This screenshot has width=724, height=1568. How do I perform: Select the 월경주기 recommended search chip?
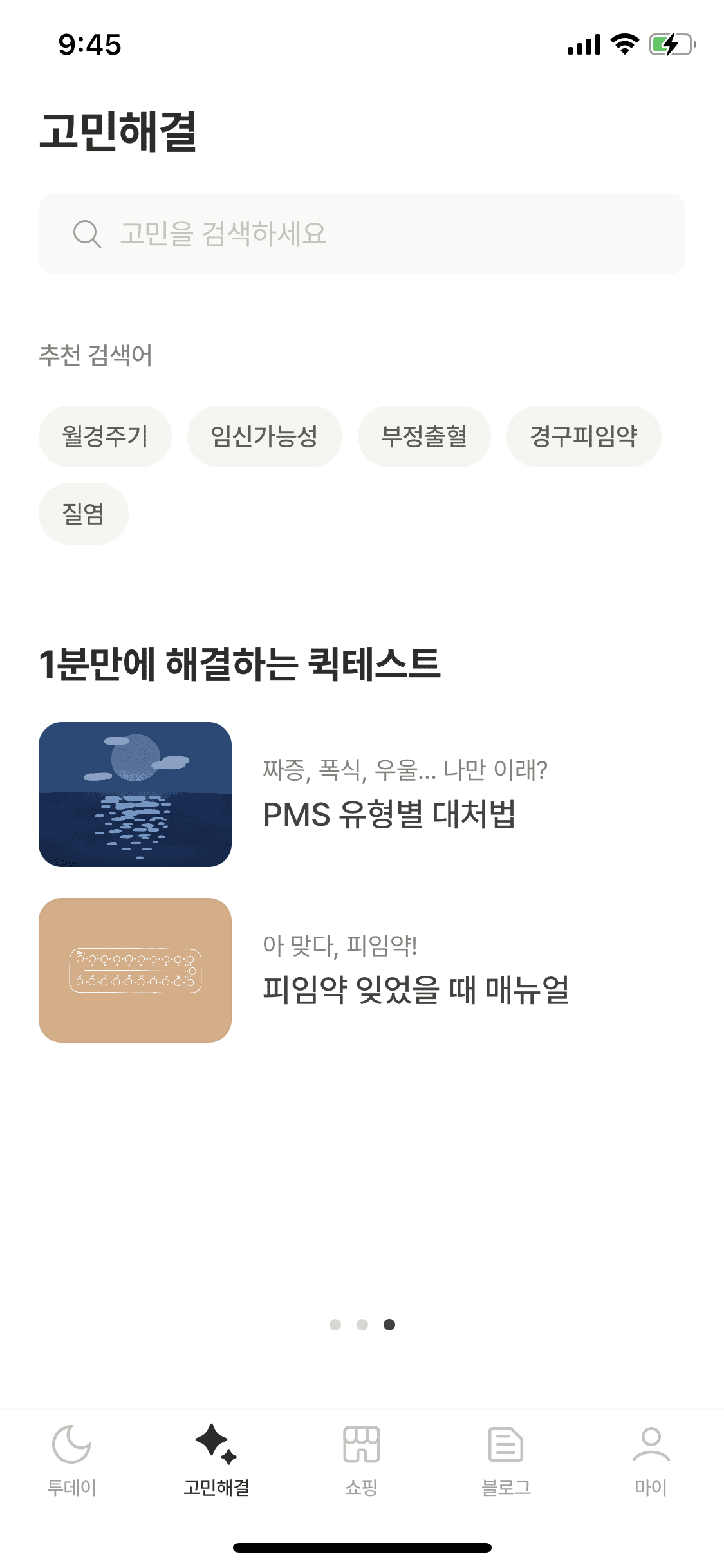pyautogui.click(x=106, y=436)
